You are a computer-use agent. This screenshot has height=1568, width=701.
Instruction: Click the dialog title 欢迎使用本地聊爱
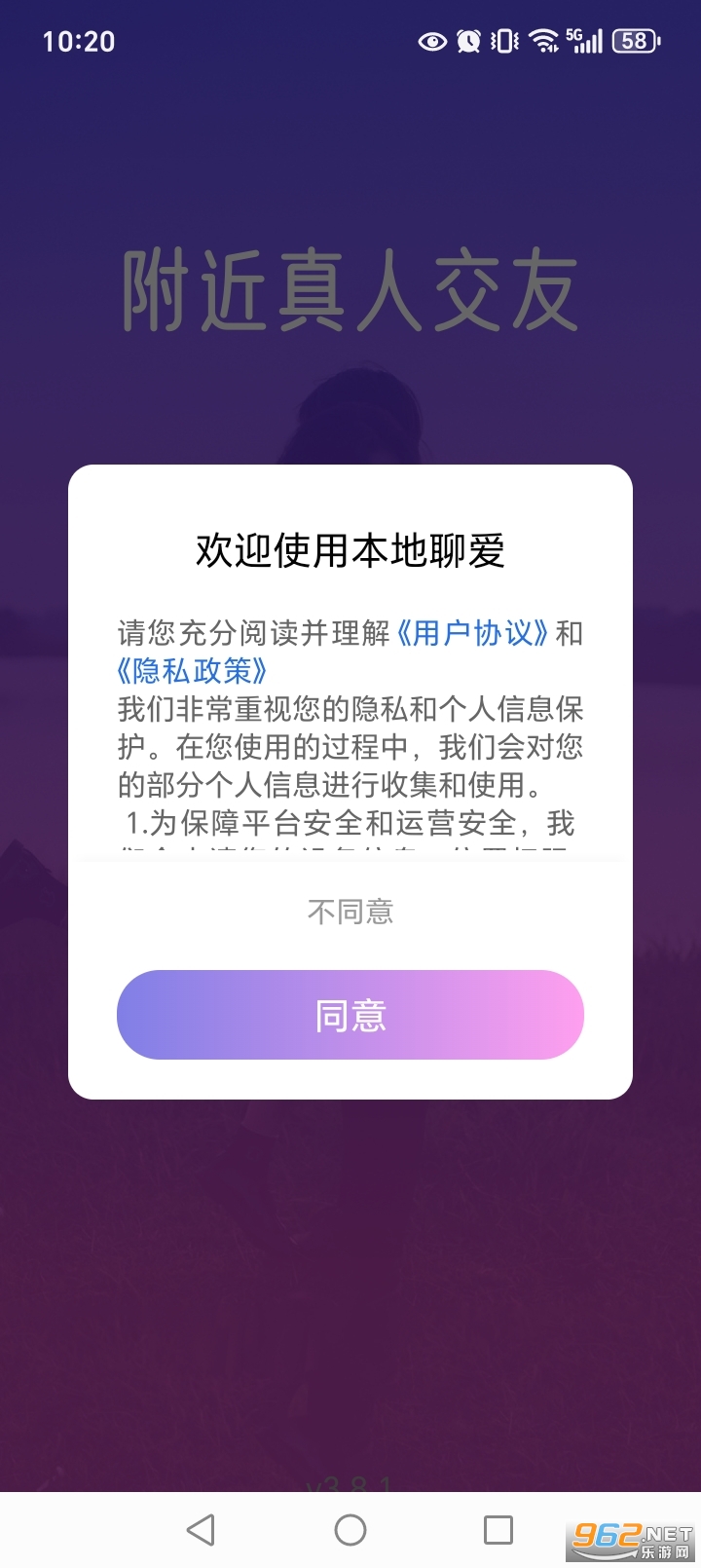350,546
